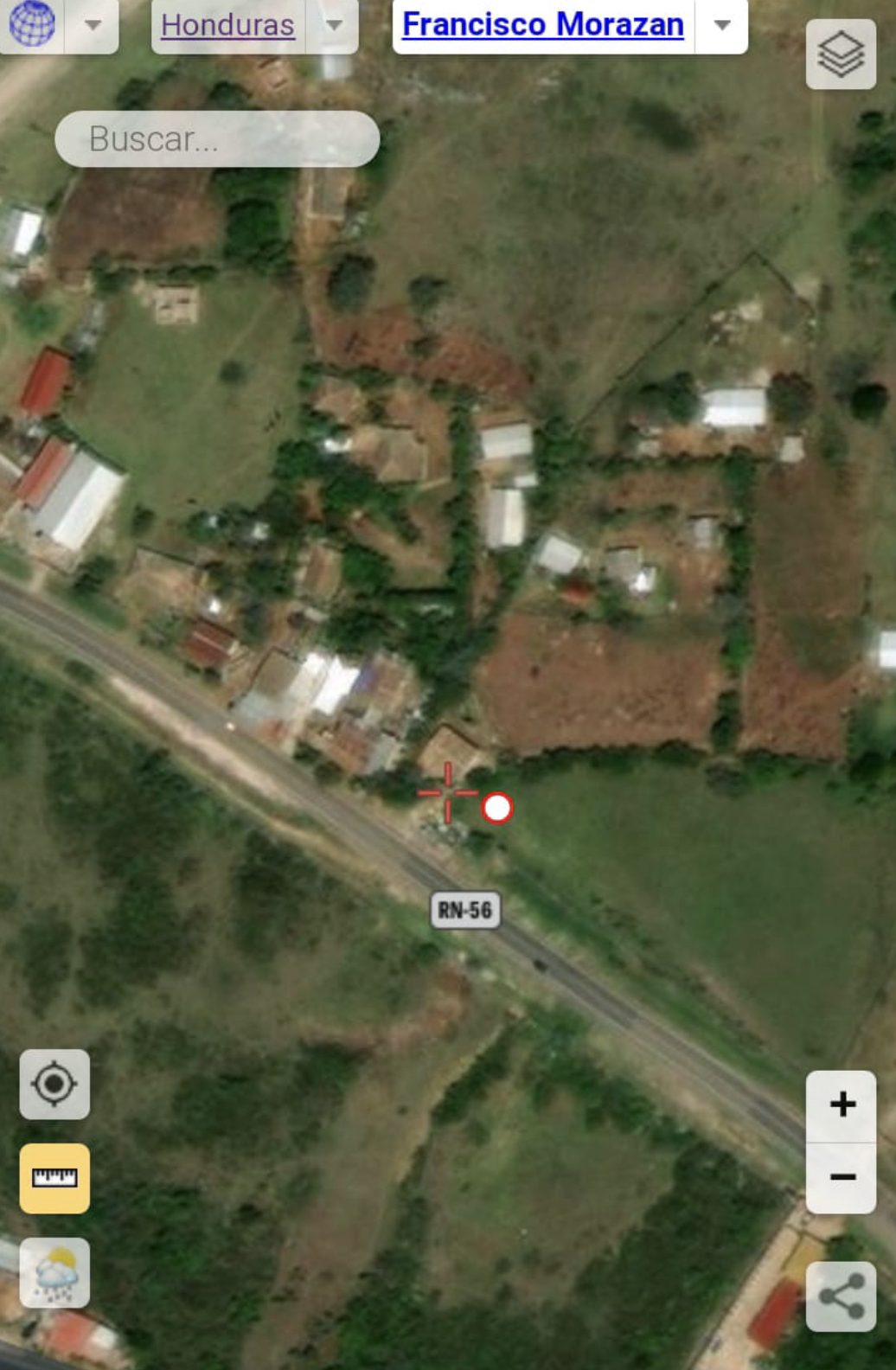Open the globe icon at top
The image size is (896, 1370).
pyautogui.click(x=32, y=23)
